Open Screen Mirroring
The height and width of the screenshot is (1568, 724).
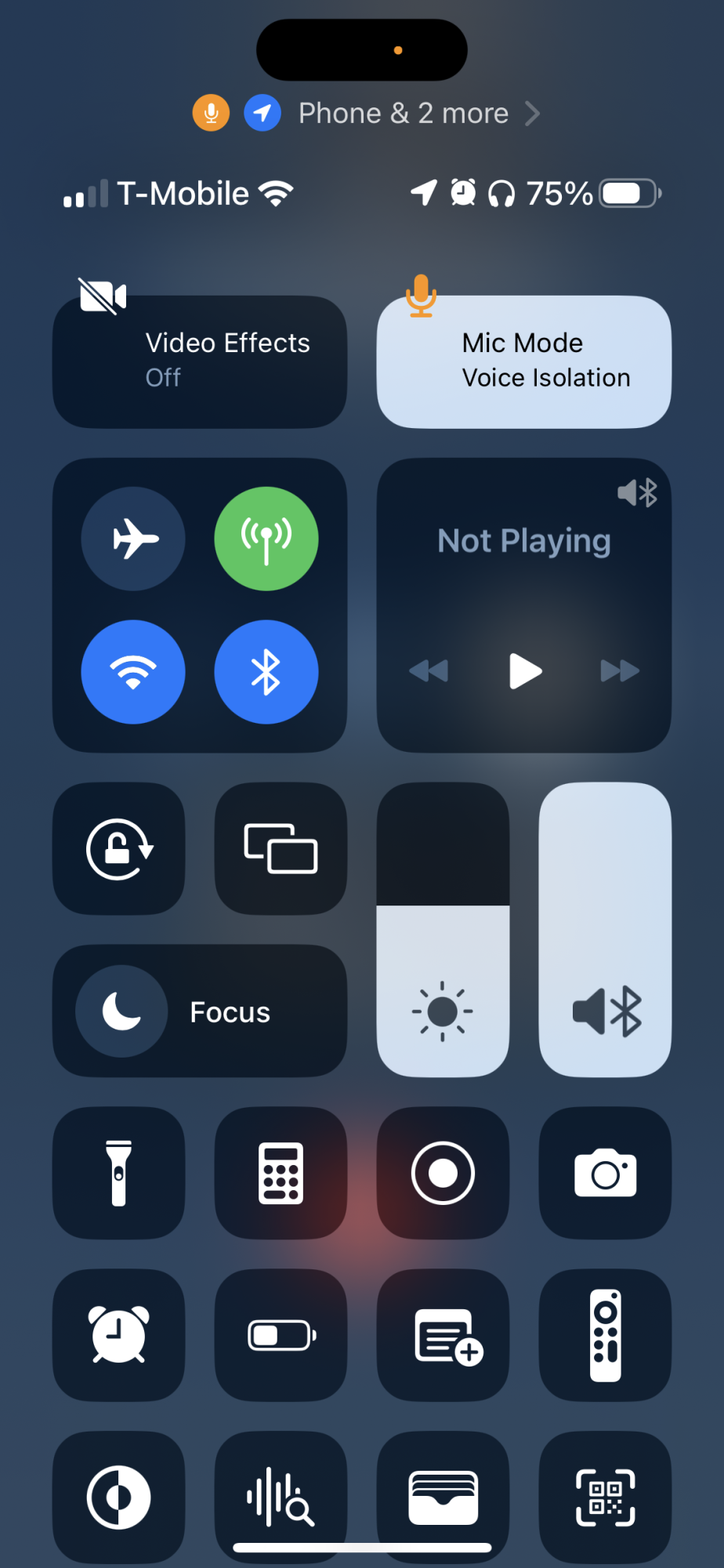(x=281, y=848)
